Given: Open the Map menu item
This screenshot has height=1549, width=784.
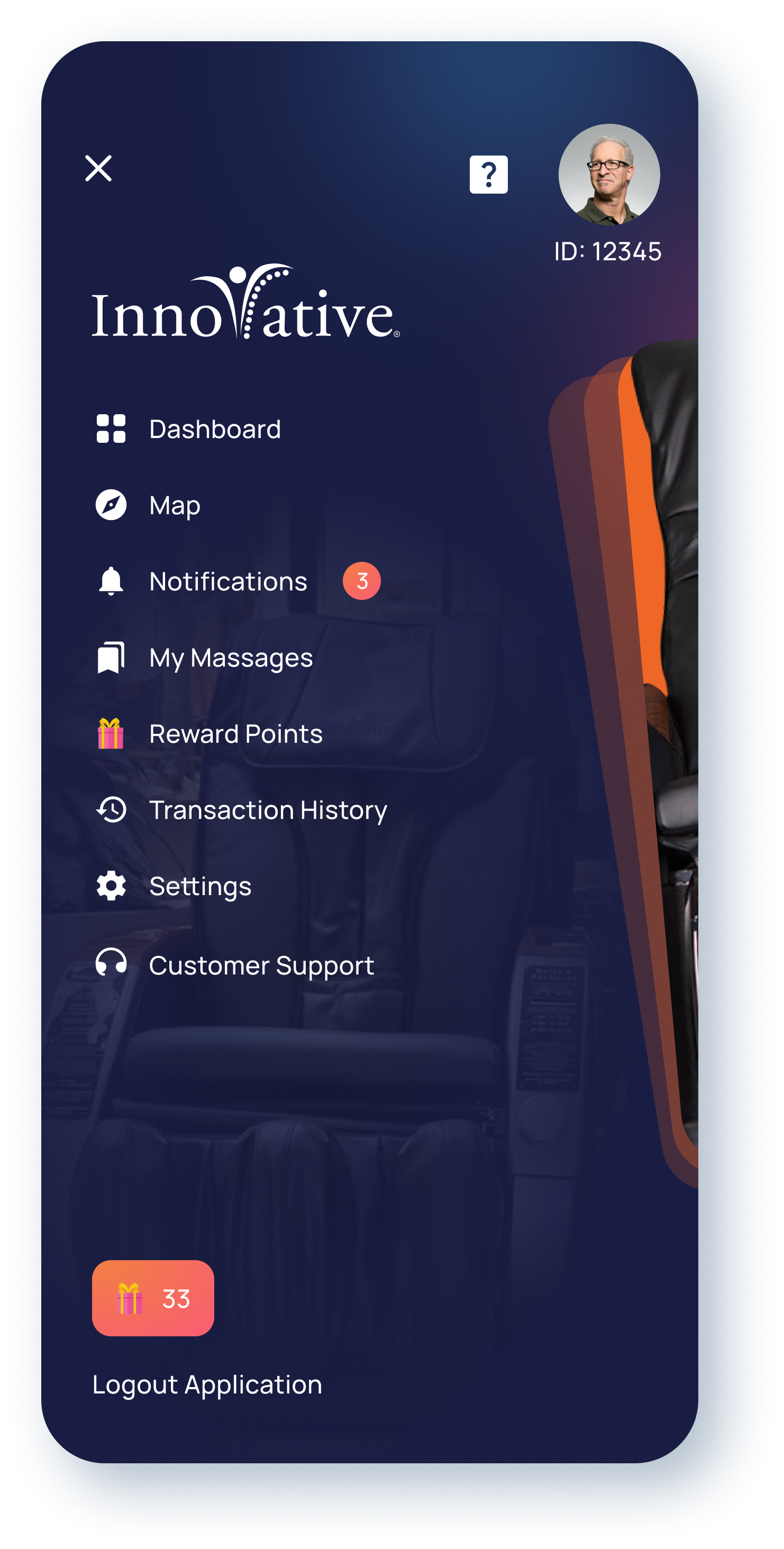Looking at the screenshot, I should (175, 505).
